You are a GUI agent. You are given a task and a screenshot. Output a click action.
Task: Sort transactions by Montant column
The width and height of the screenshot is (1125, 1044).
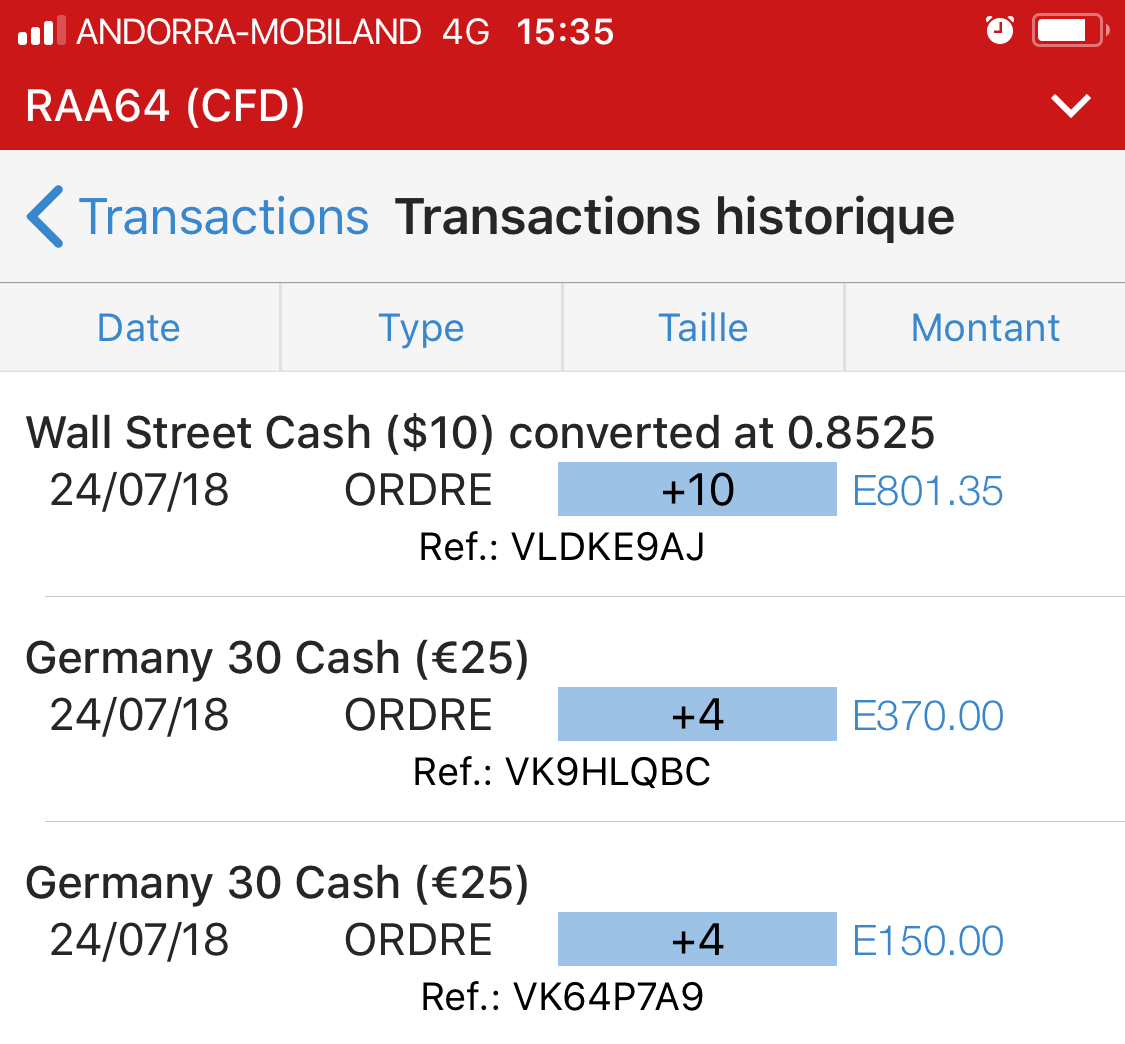click(x=985, y=328)
